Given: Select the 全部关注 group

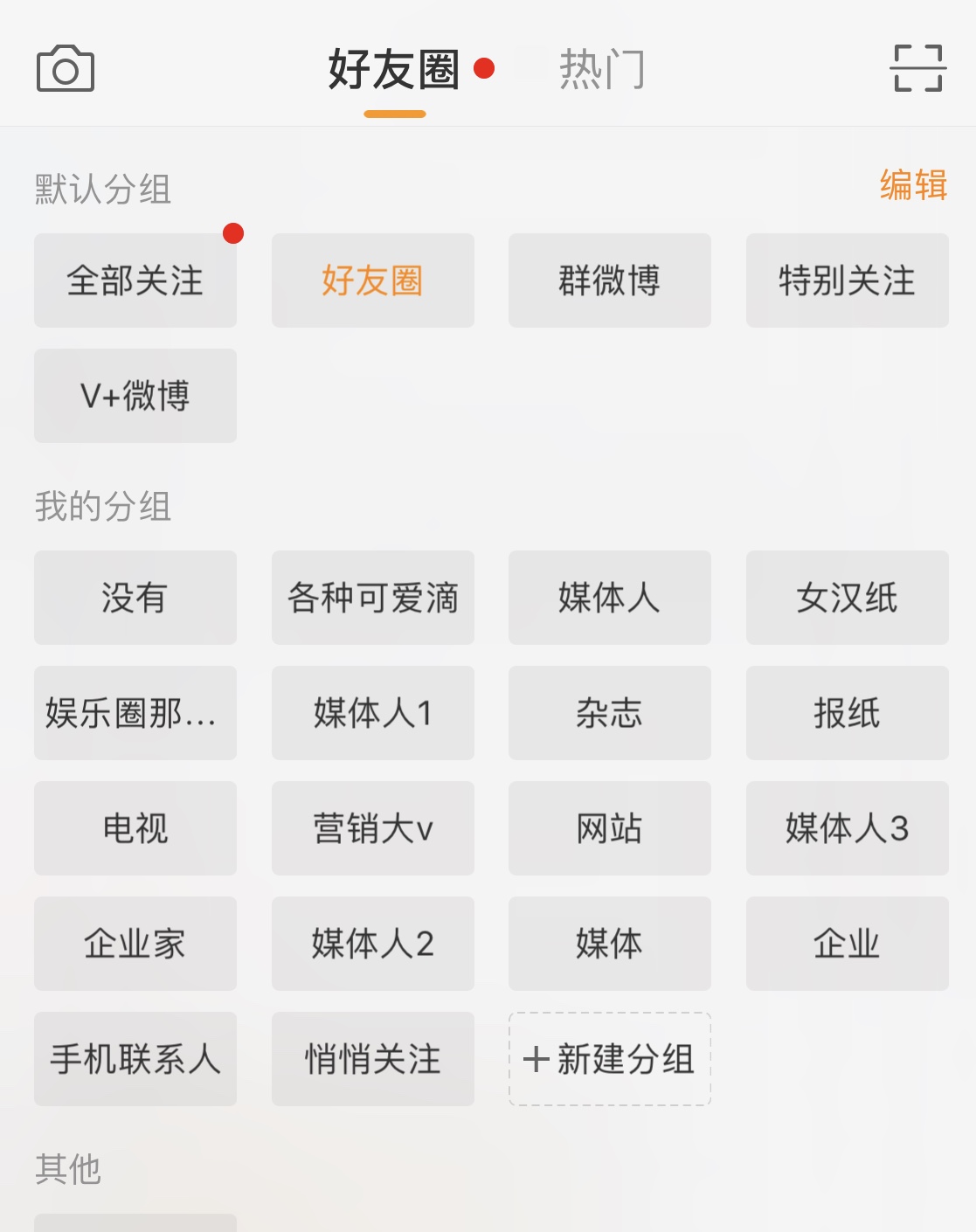Looking at the screenshot, I should click(x=135, y=280).
